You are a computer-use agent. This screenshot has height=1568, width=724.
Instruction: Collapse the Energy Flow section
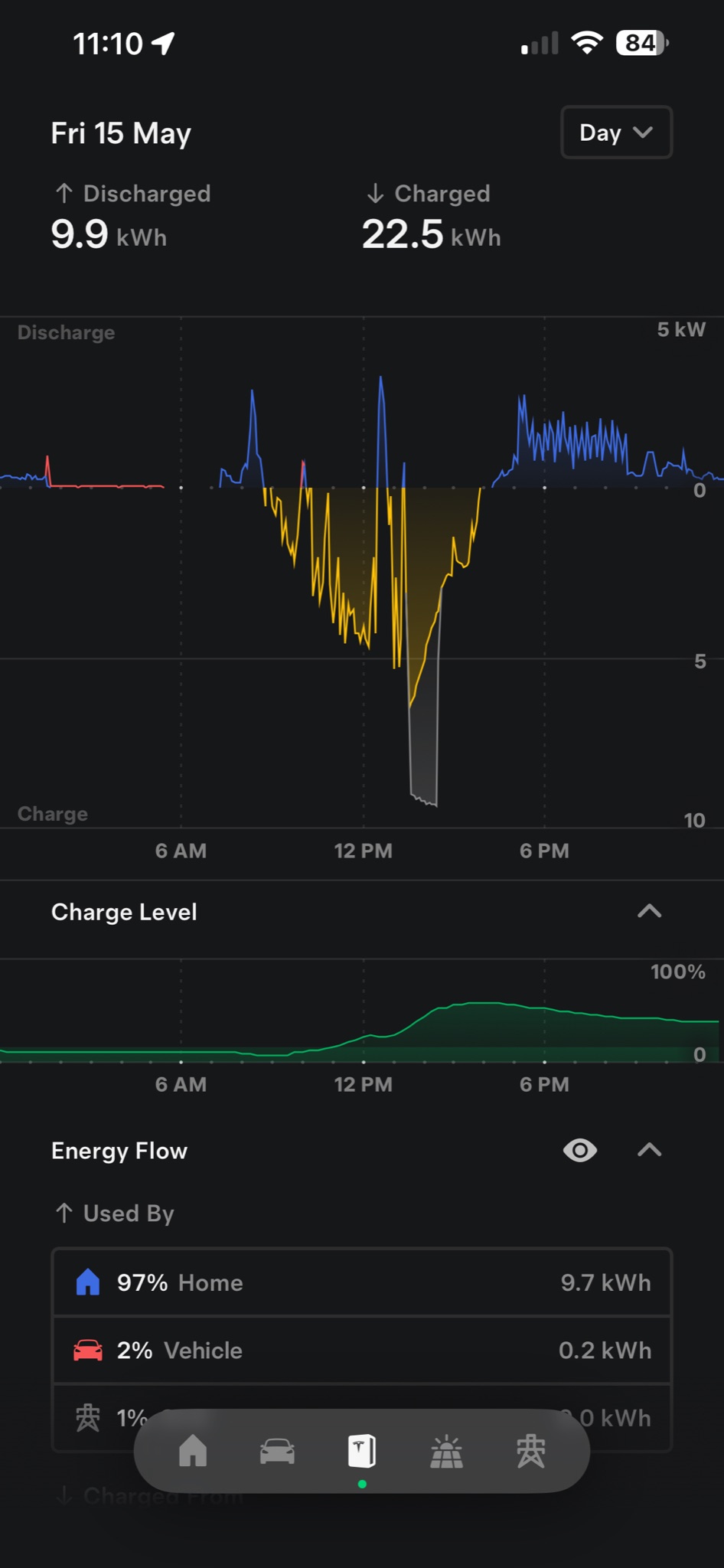pos(649,1150)
